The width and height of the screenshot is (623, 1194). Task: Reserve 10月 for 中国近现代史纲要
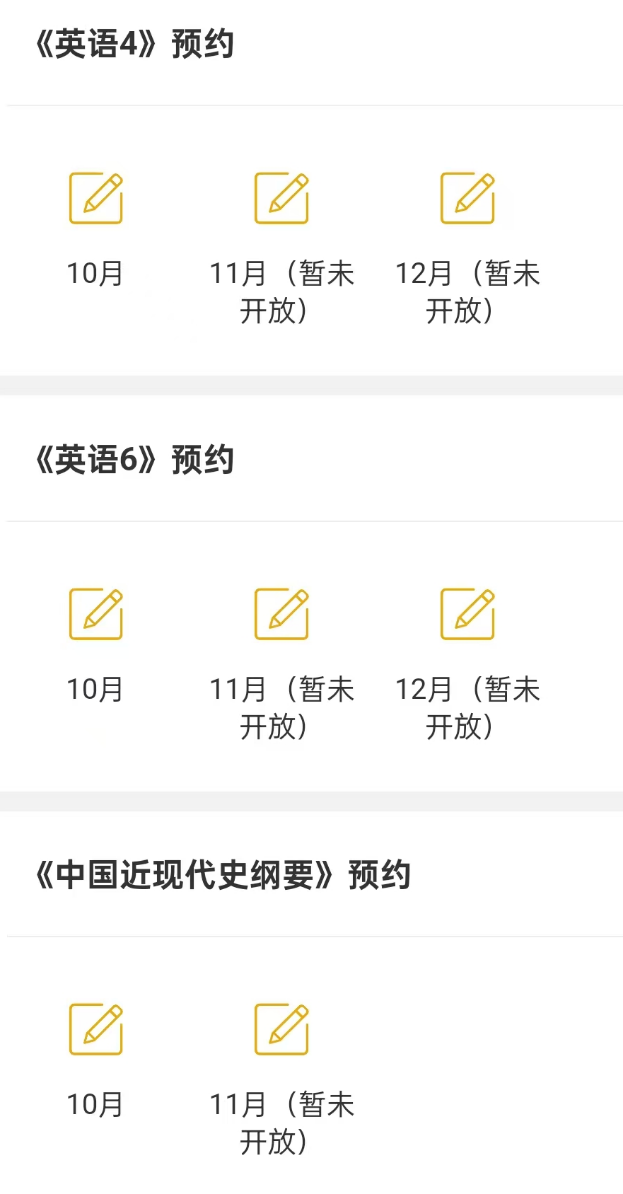click(x=96, y=1029)
